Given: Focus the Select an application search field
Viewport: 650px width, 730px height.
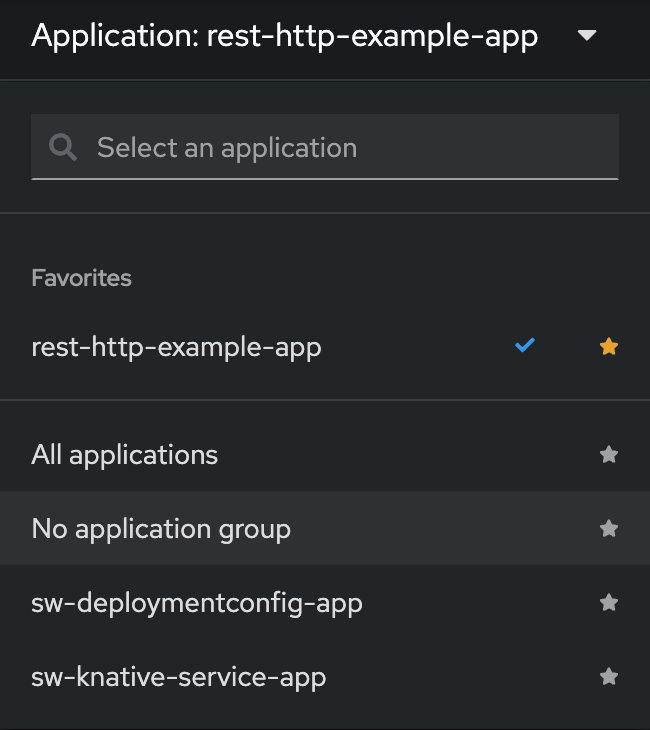Looking at the screenshot, I should [340, 148].
